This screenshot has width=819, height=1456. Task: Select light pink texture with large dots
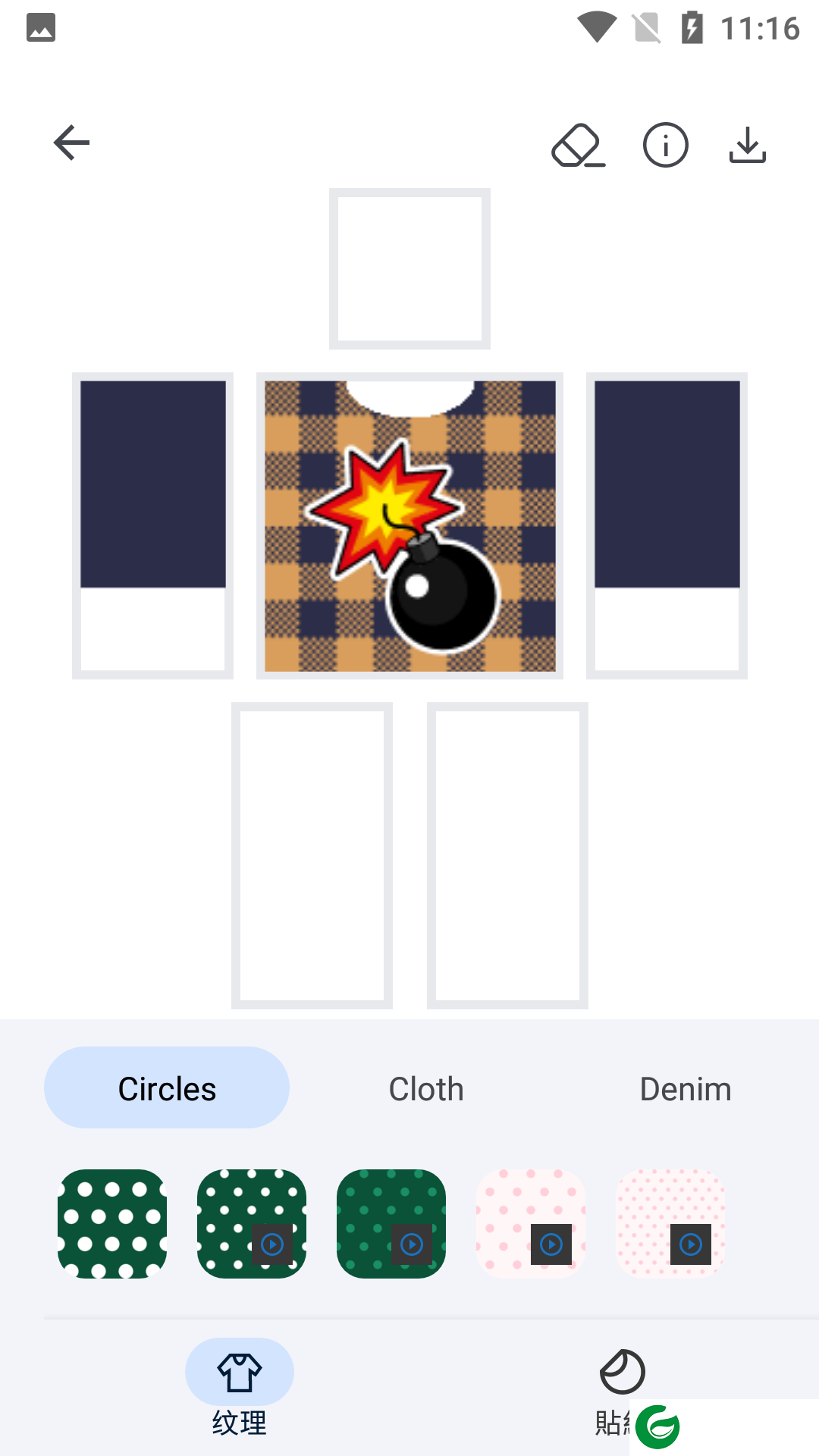[530, 1223]
